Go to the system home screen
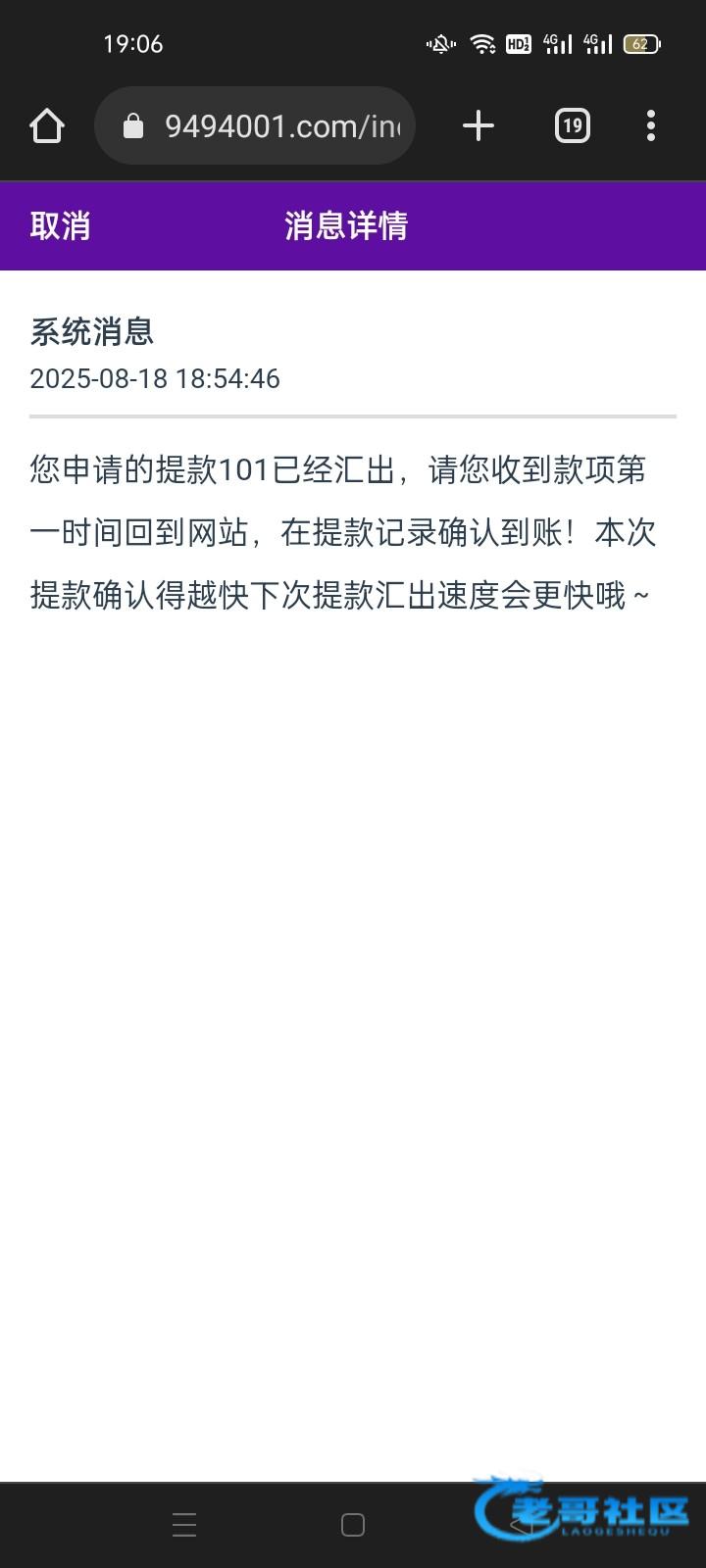 [x=353, y=1524]
